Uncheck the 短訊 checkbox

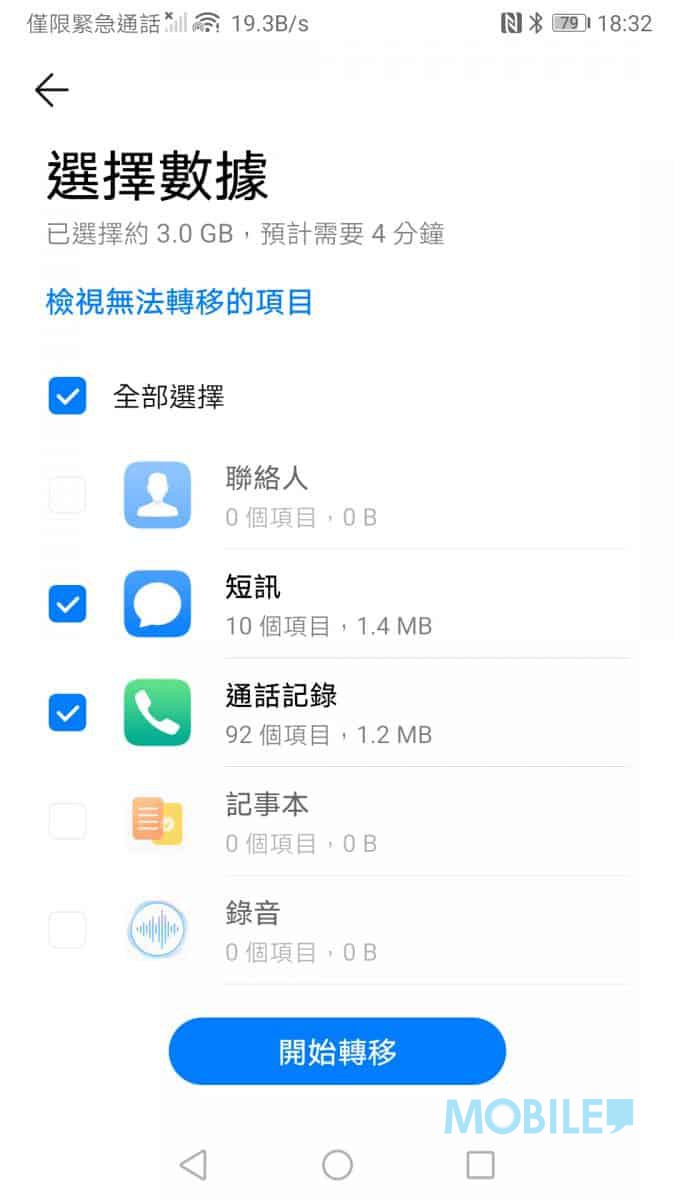point(68,604)
